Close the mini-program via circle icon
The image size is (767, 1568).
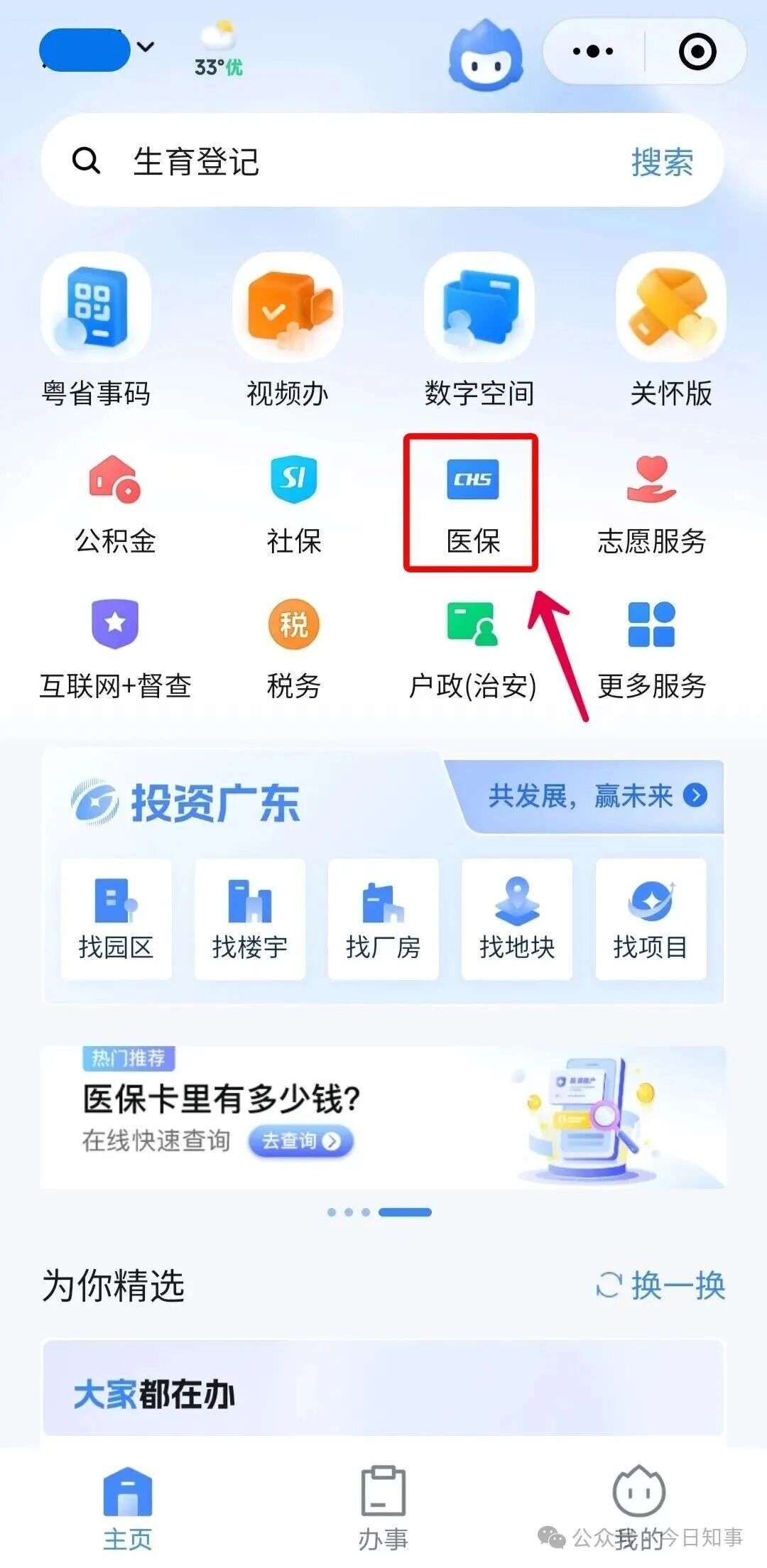[x=697, y=51]
